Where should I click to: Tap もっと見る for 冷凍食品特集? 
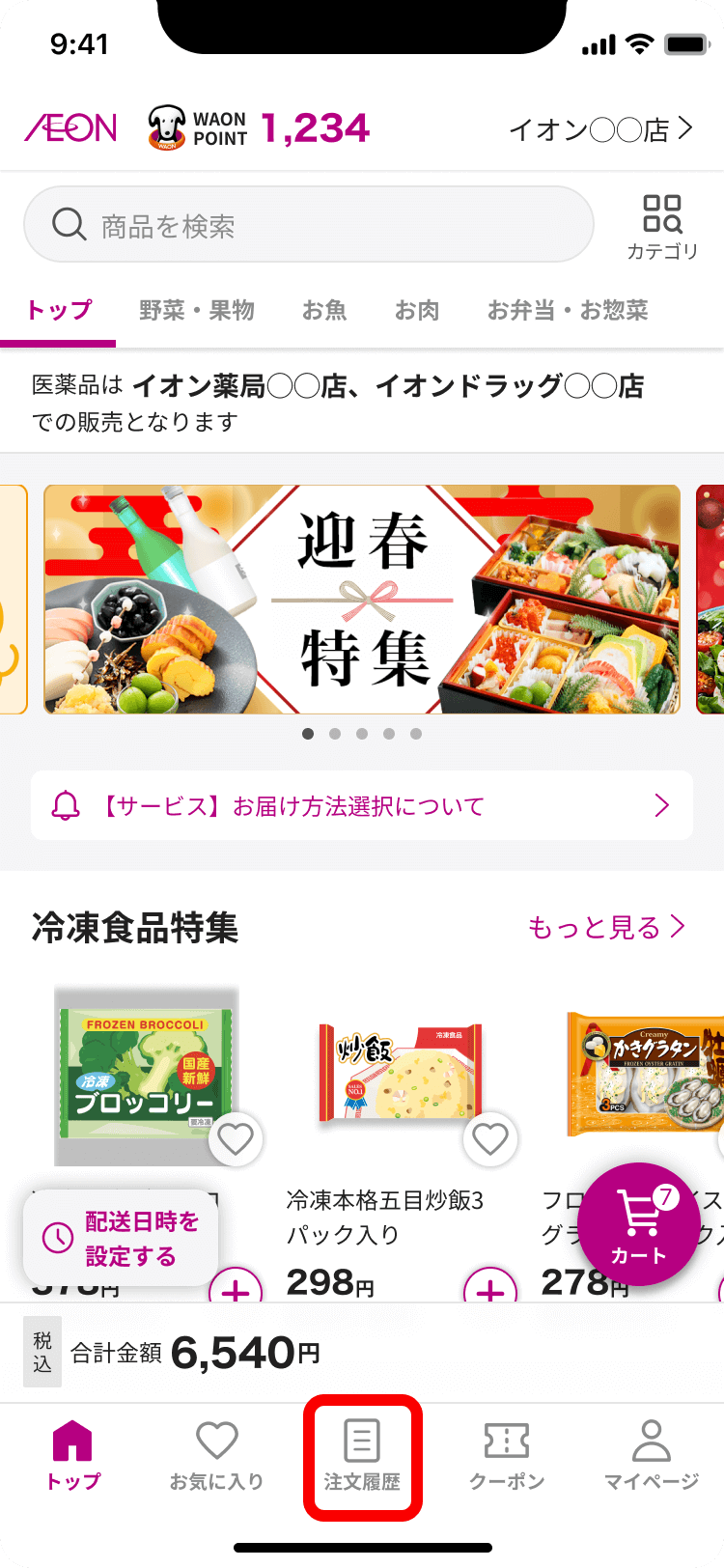click(606, 928)
